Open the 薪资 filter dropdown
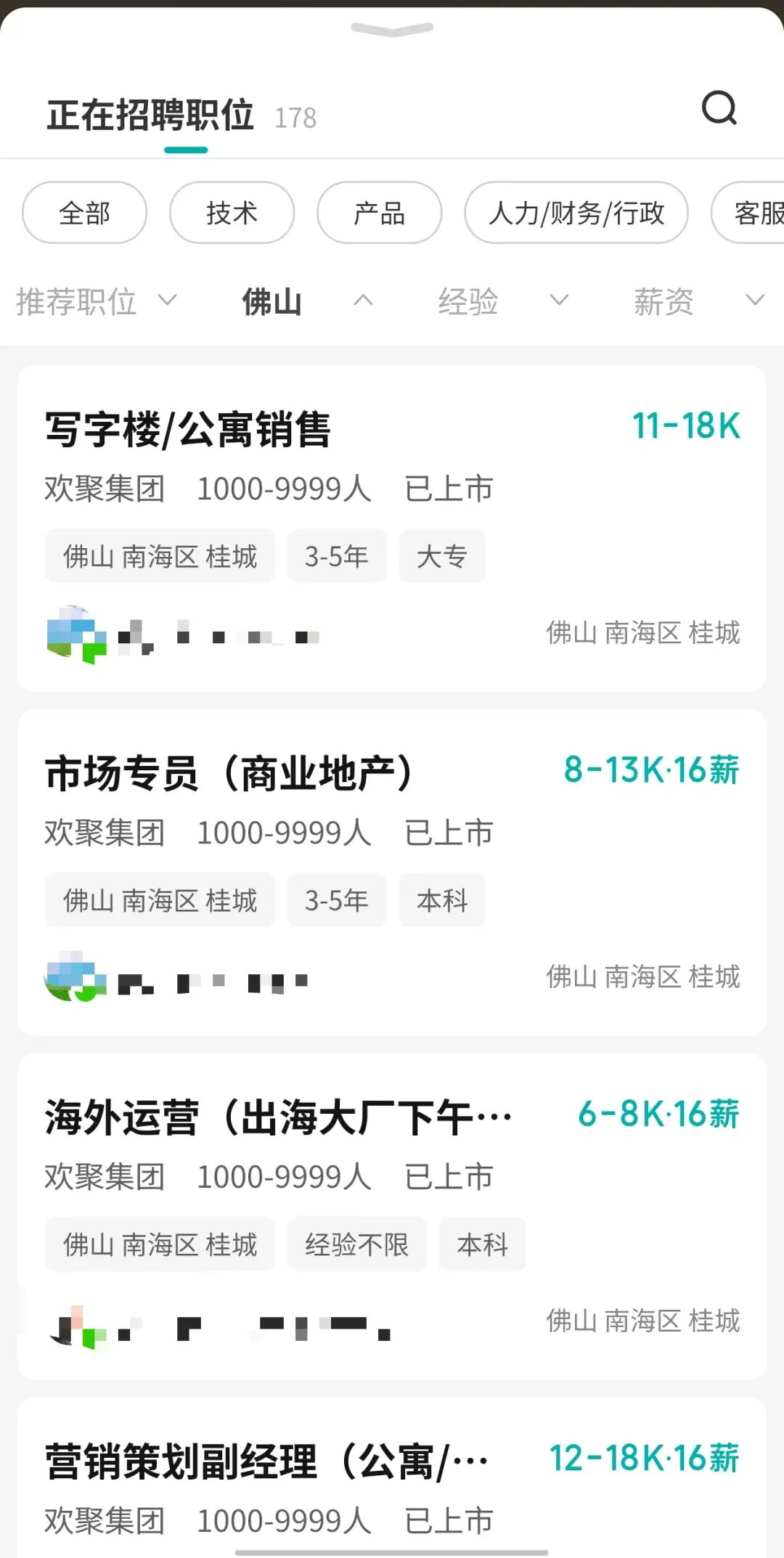 (x=698, y=301)
